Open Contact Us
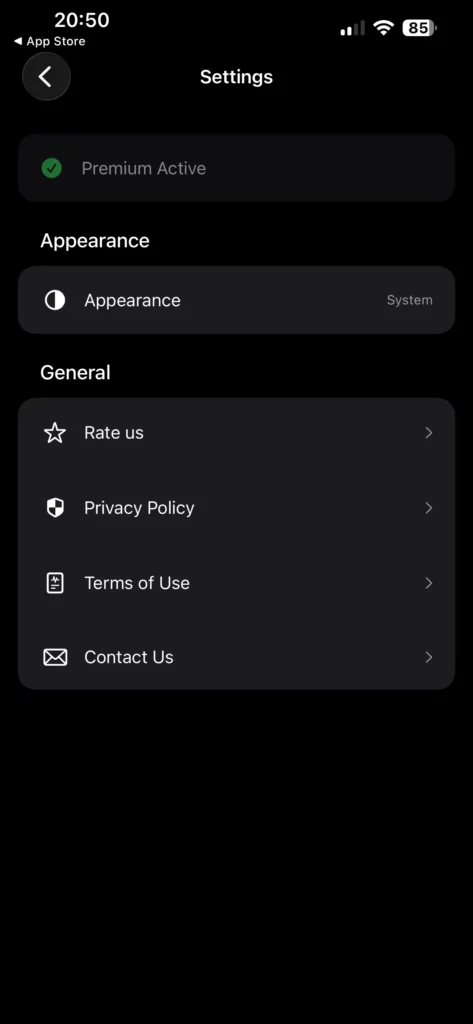 point(236,657)
